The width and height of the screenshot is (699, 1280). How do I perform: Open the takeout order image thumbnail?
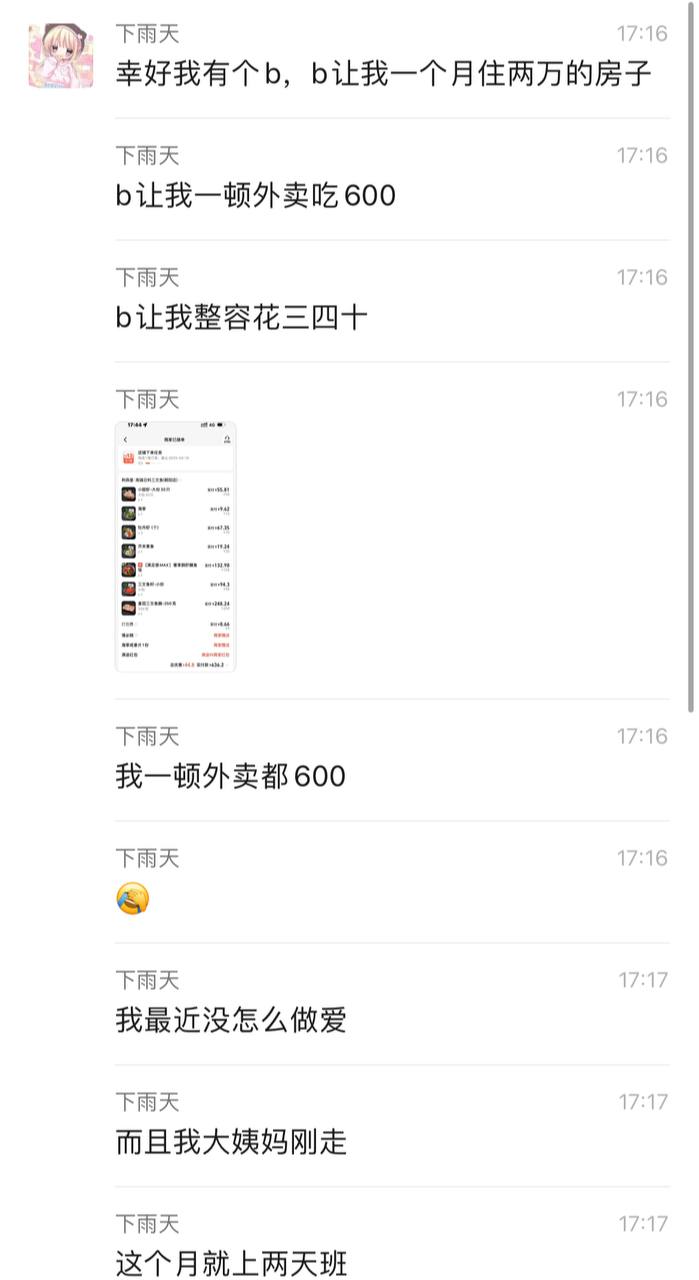tap(176, 546)
